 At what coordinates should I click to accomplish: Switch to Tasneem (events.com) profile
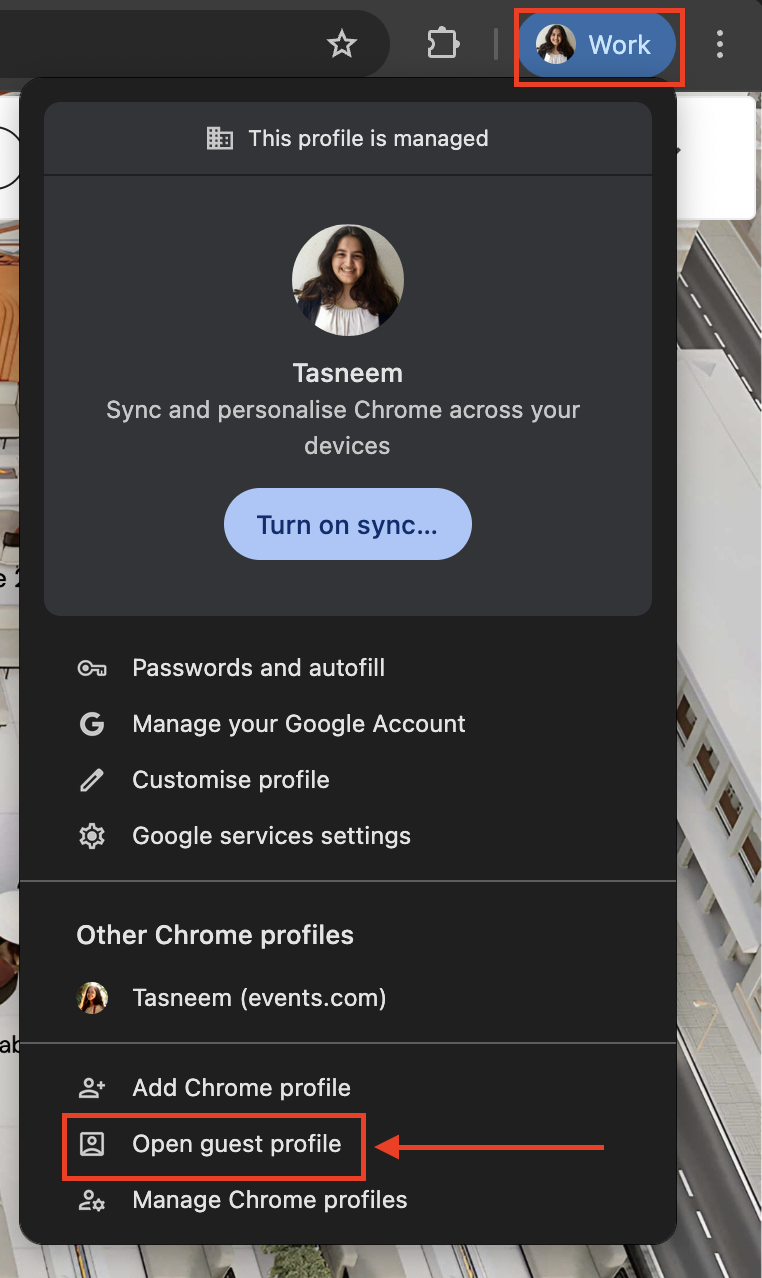click(258, 997)
